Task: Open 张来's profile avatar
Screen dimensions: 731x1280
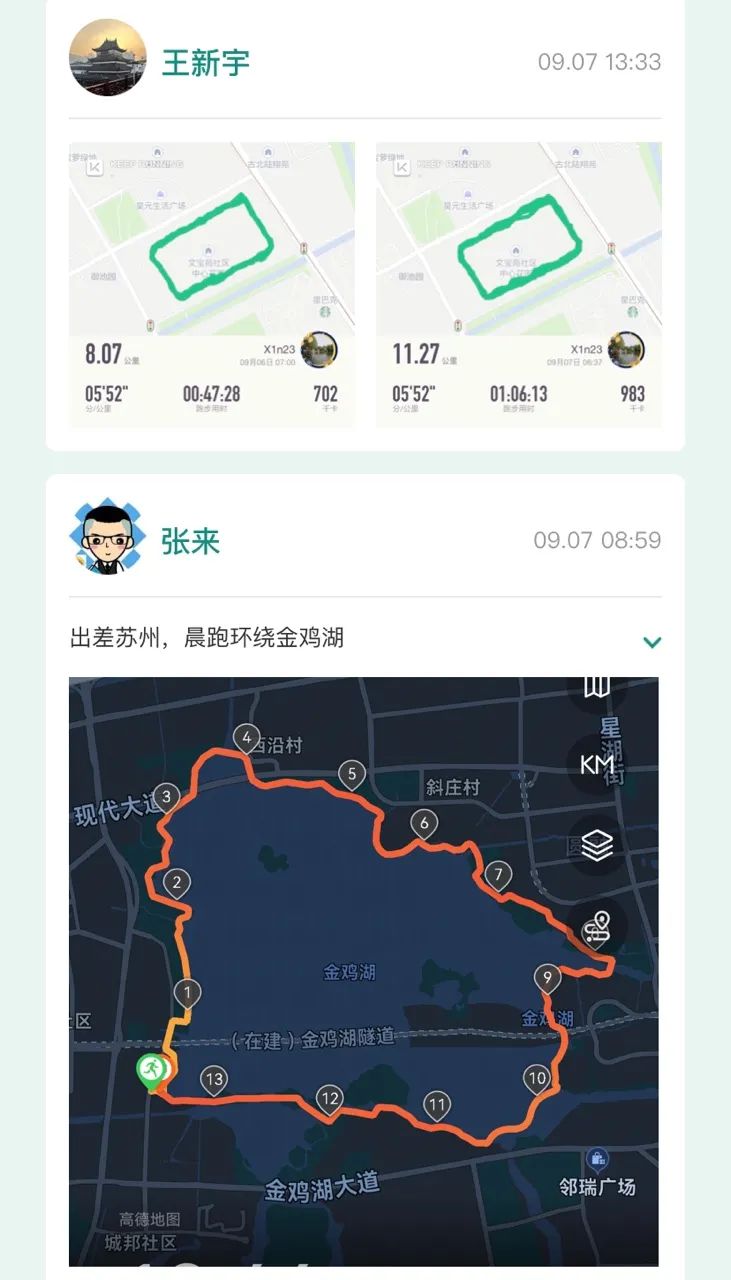Action: (x=107, y=539)
